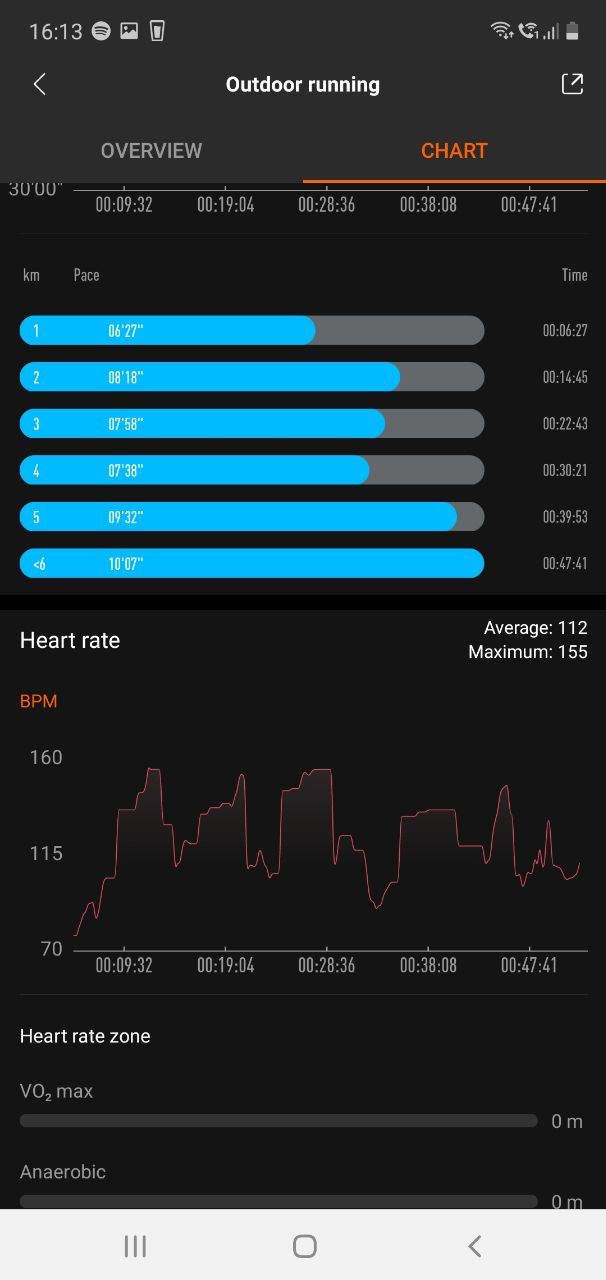This screenshot has height=1280, width=606.
Task: Select the CHART tab
Action: (x=454, y=151)
